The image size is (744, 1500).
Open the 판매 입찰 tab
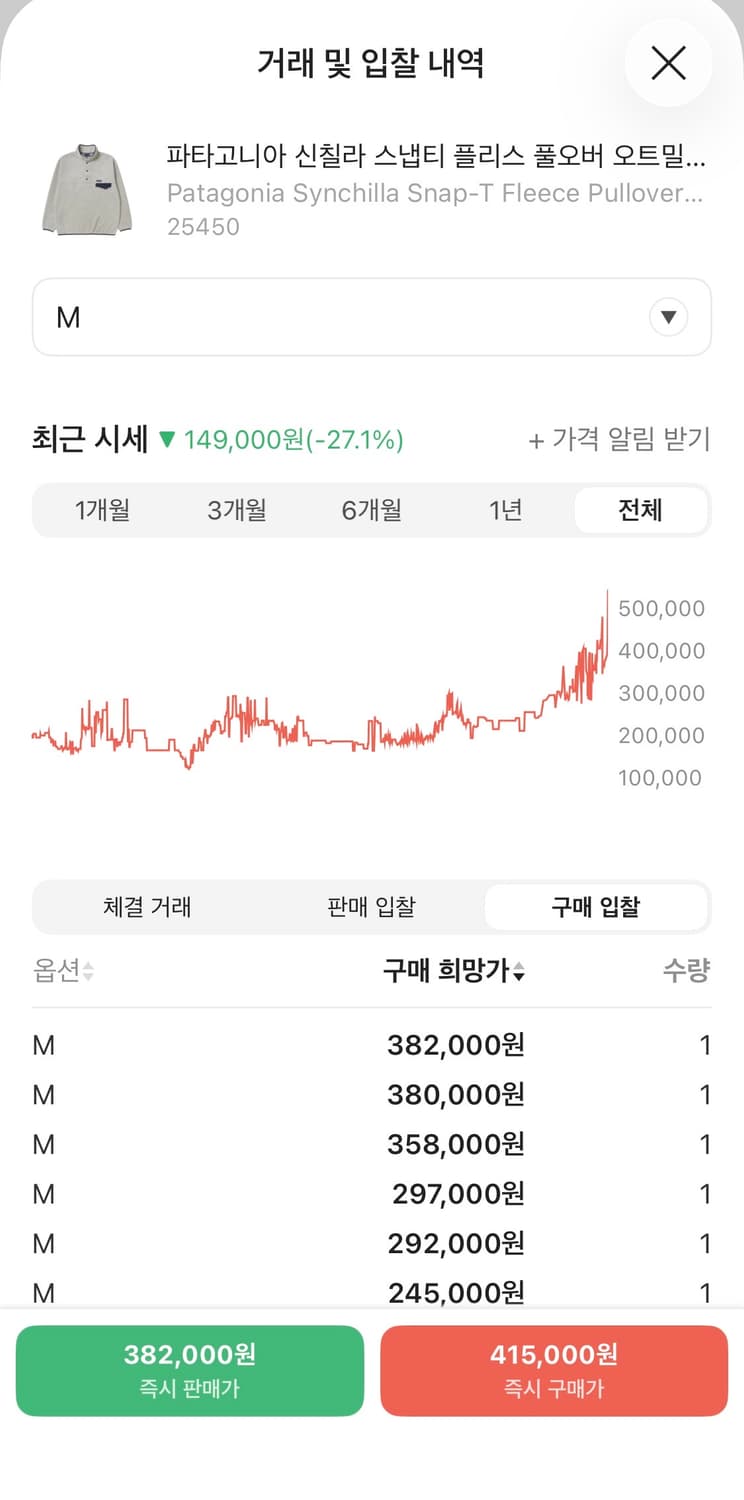click(372, 907)
